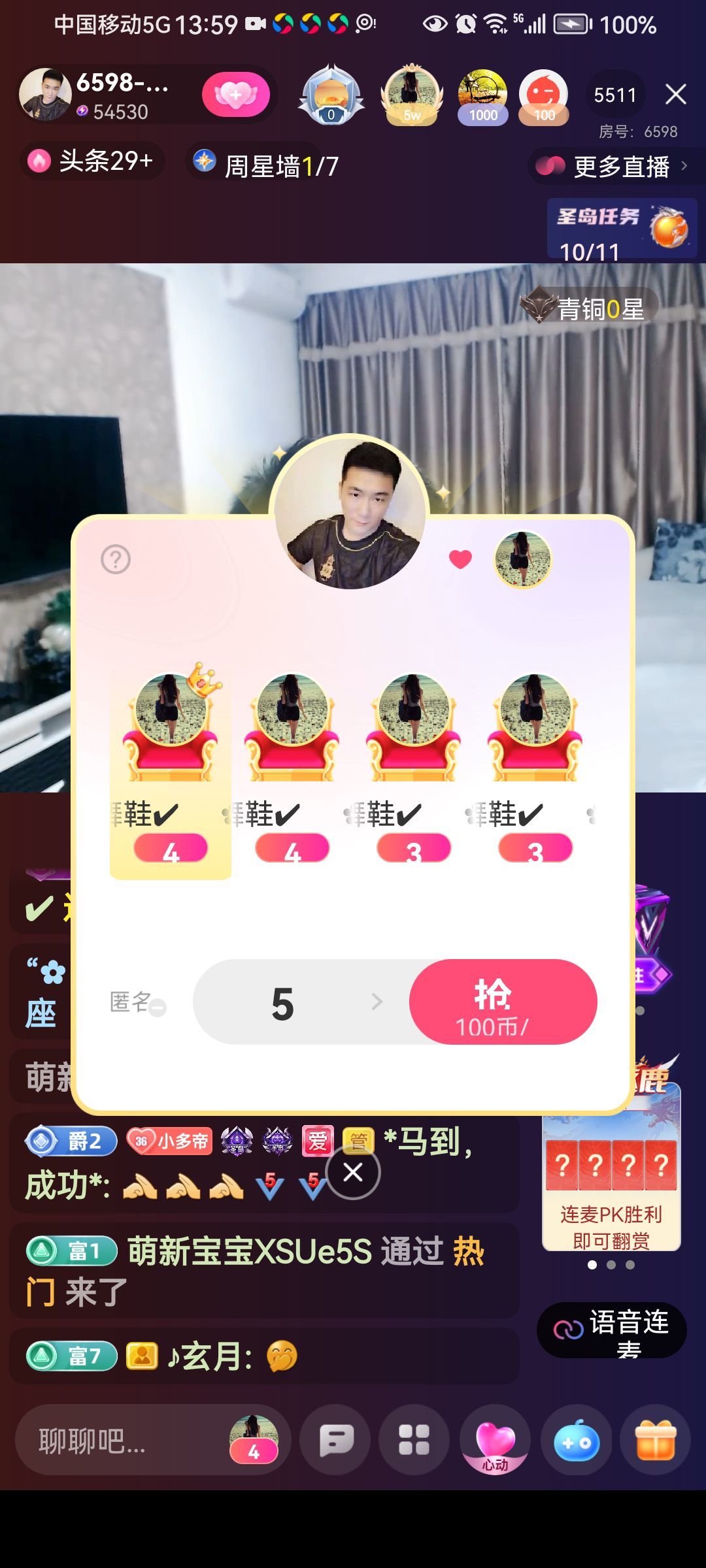Toggle the 匿名 anonymous option
This screenshot has height=1568, width=706.
(138, 1003)
